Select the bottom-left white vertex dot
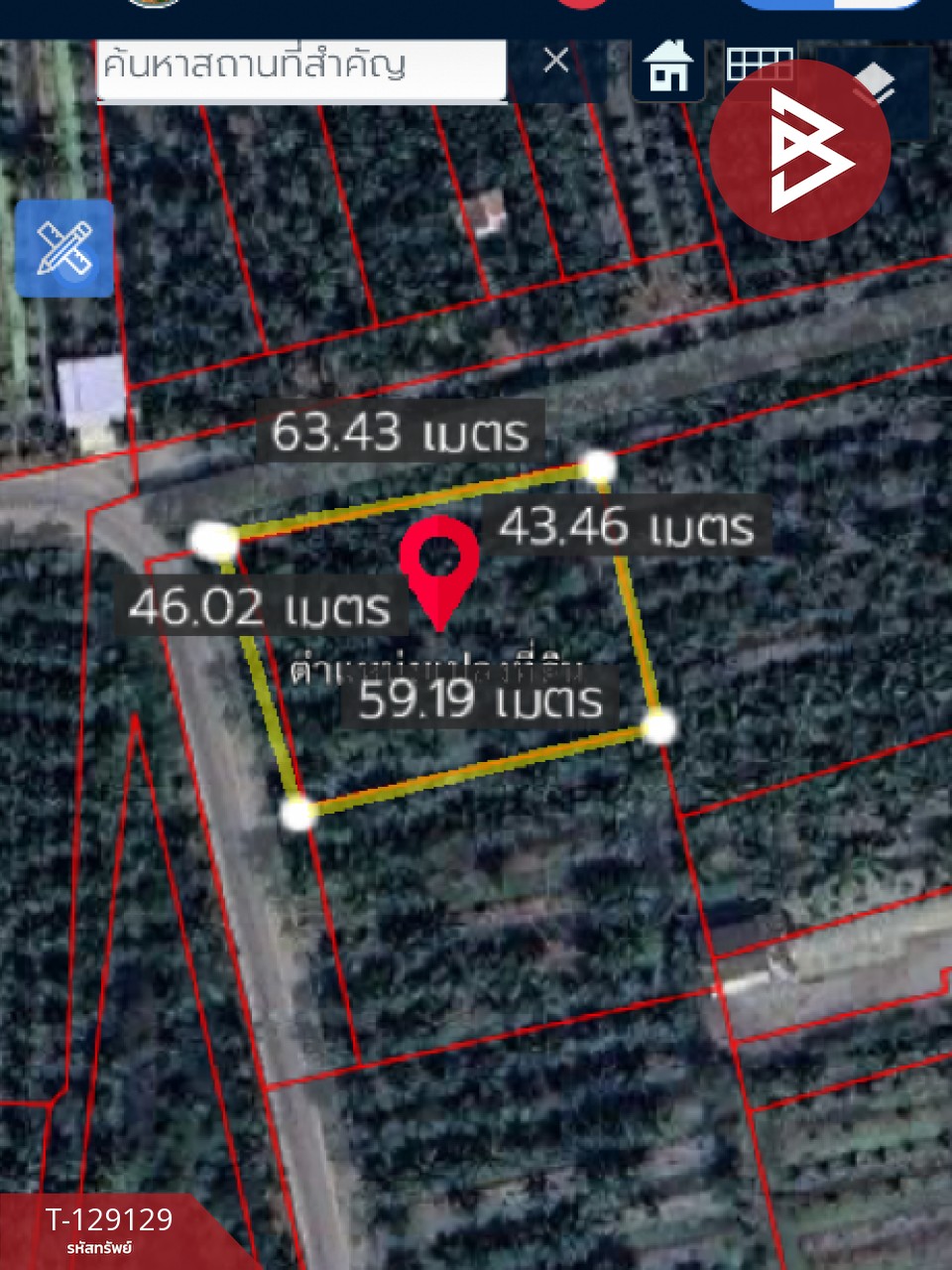Screen dimensions: 952x1270 (295, 816)
